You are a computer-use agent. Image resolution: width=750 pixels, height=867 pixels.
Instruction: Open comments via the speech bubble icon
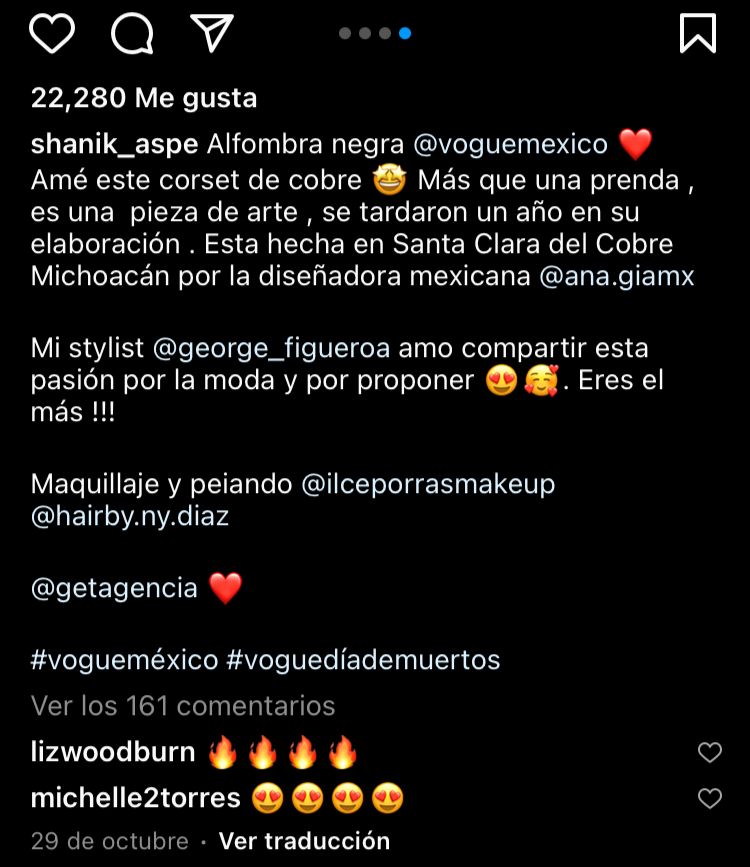click(132, 34)
